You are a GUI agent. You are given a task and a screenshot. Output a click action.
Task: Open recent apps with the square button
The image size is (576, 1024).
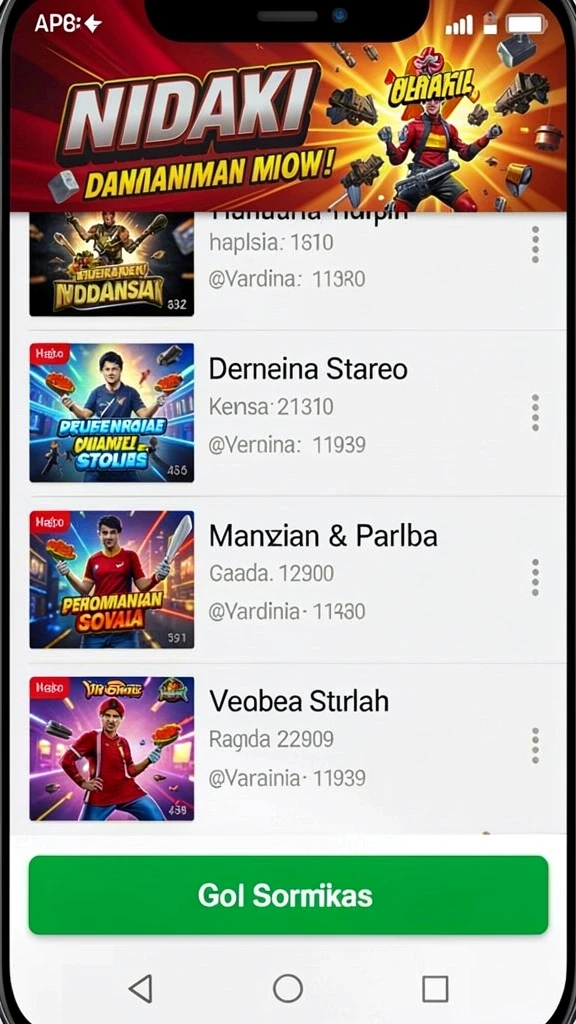[435, 989]
